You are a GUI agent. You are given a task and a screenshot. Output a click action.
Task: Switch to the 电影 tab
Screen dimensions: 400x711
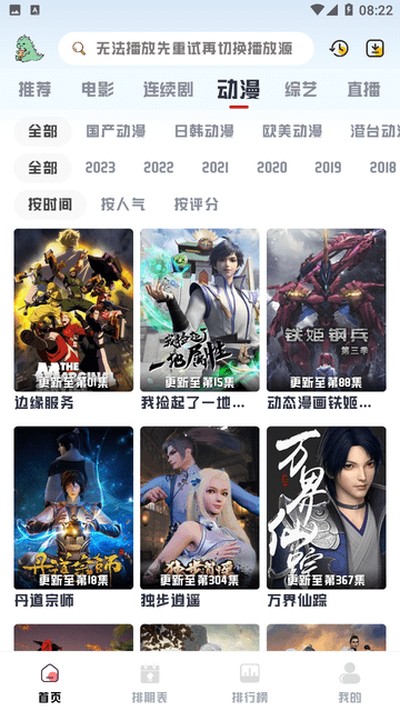coord(98,89)
